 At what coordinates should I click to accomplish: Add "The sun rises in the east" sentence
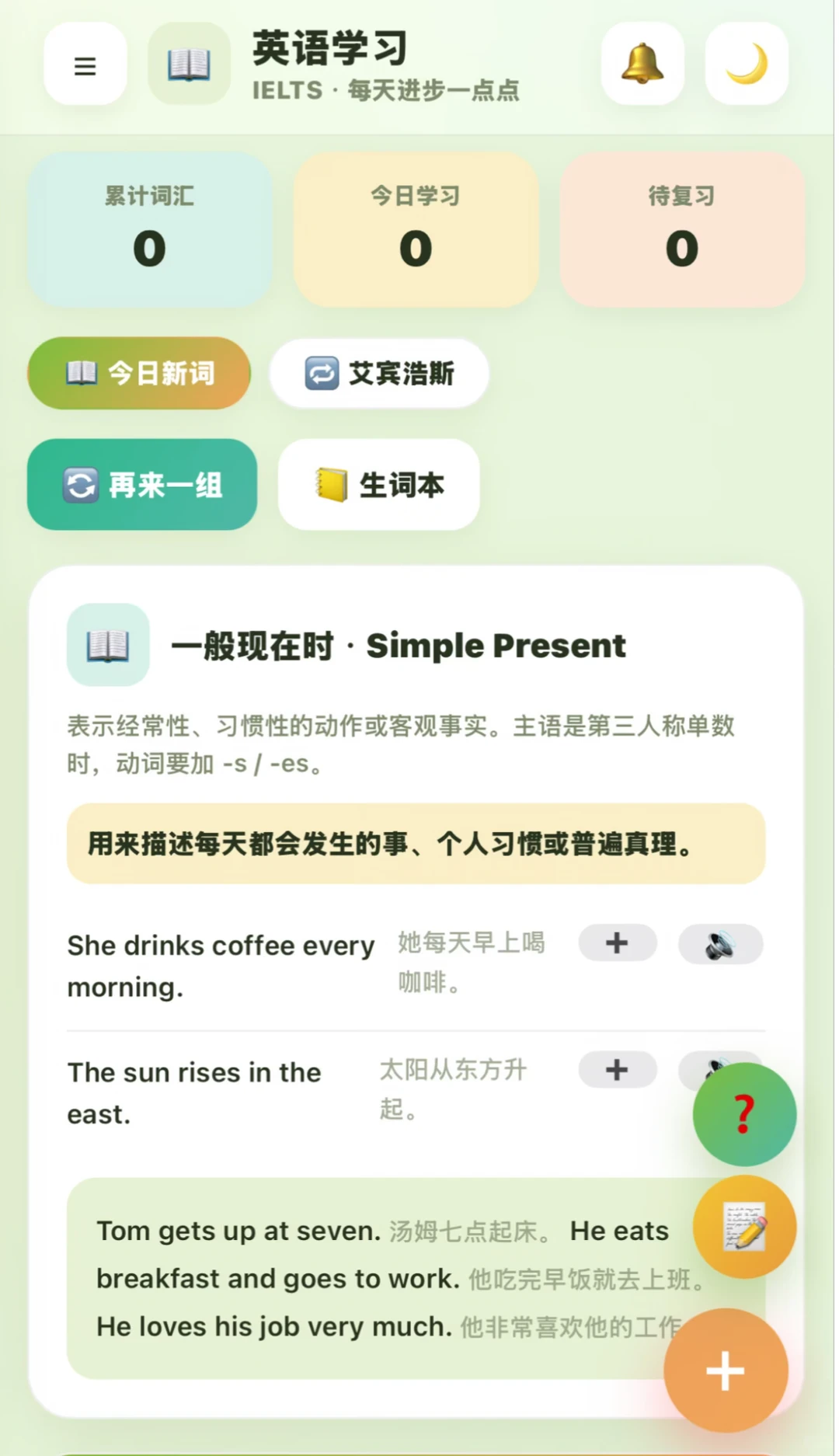[x=618, y=1071]
